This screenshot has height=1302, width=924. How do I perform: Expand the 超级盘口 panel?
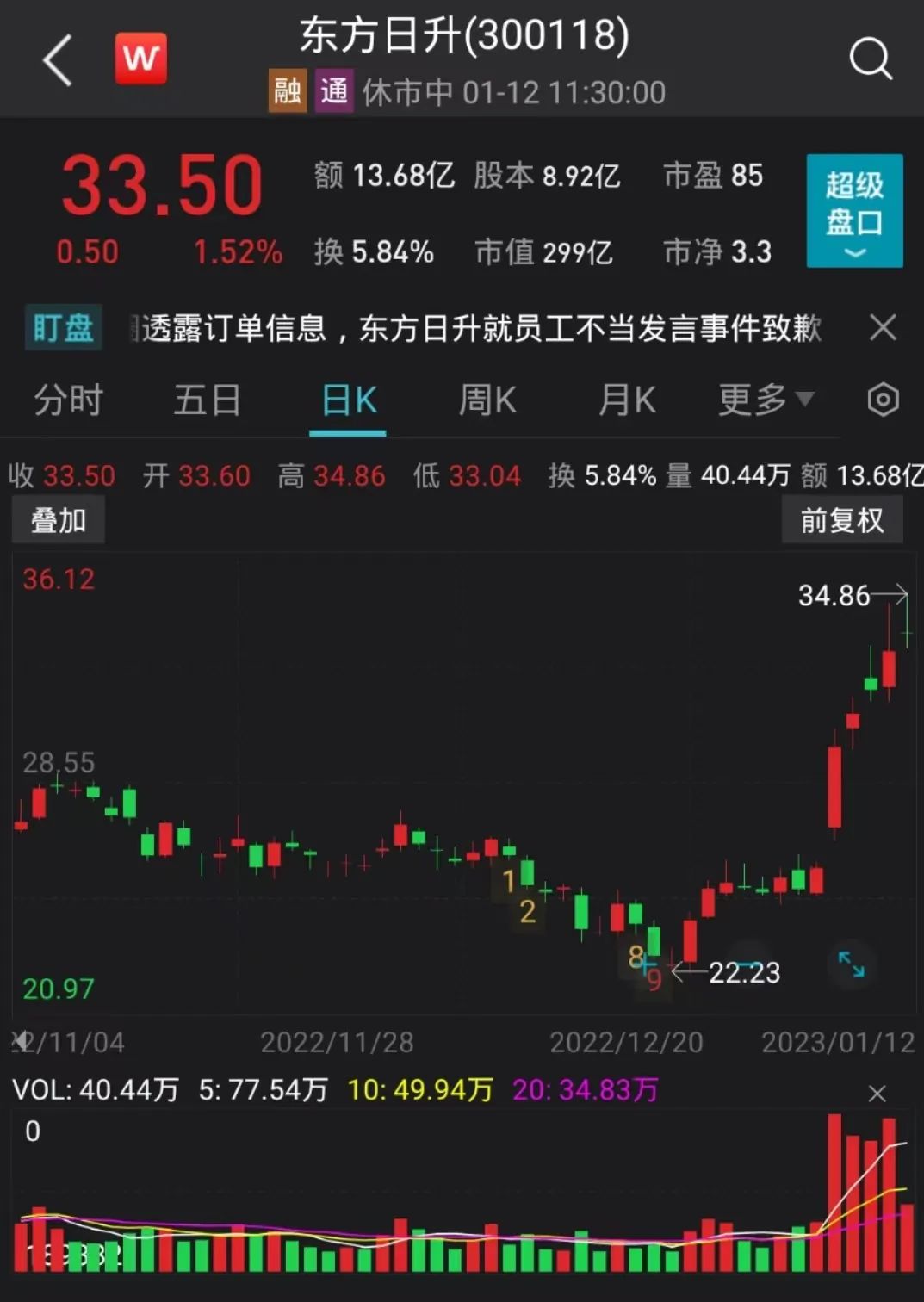854,211
